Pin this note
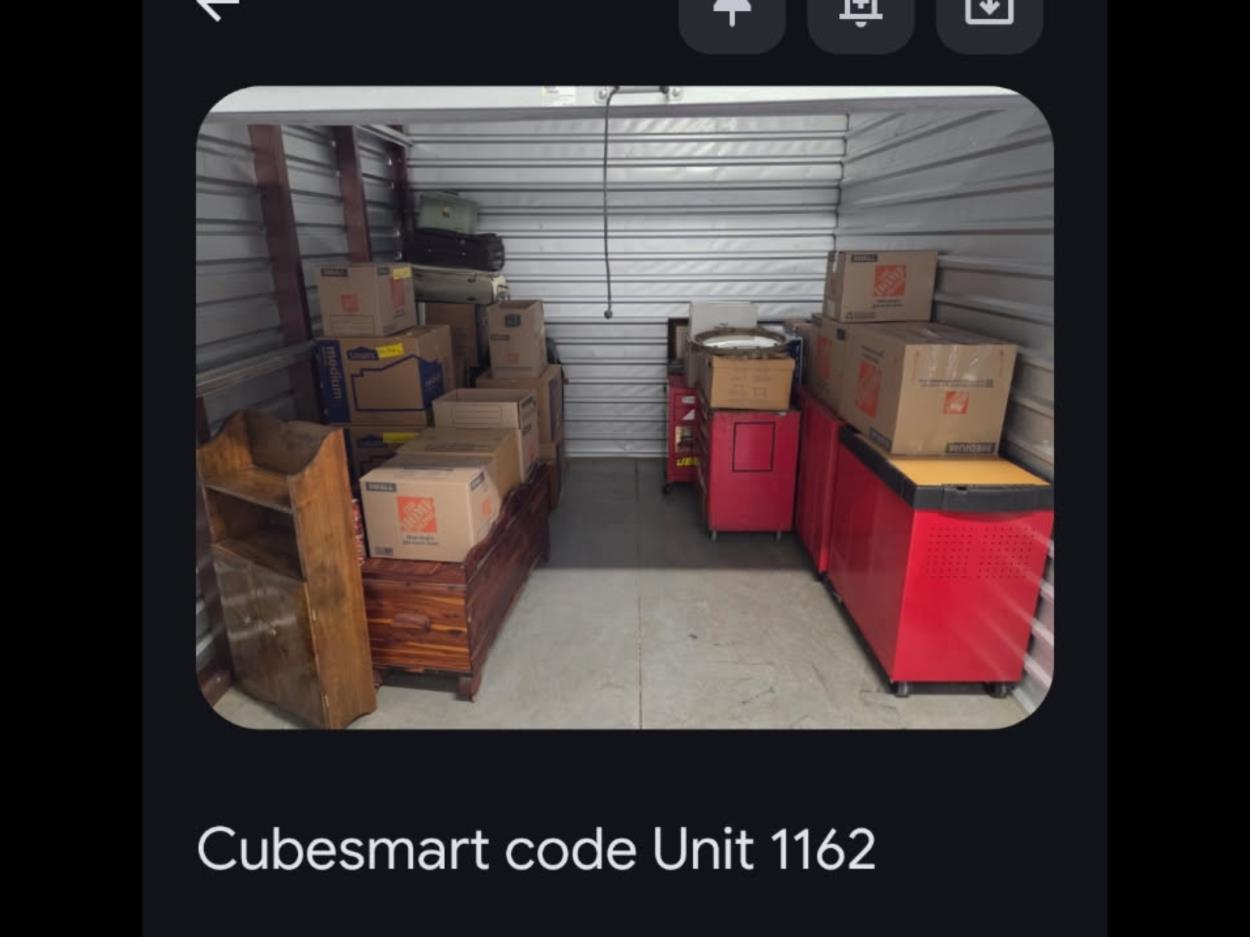1250x937 pixels. 732,14
